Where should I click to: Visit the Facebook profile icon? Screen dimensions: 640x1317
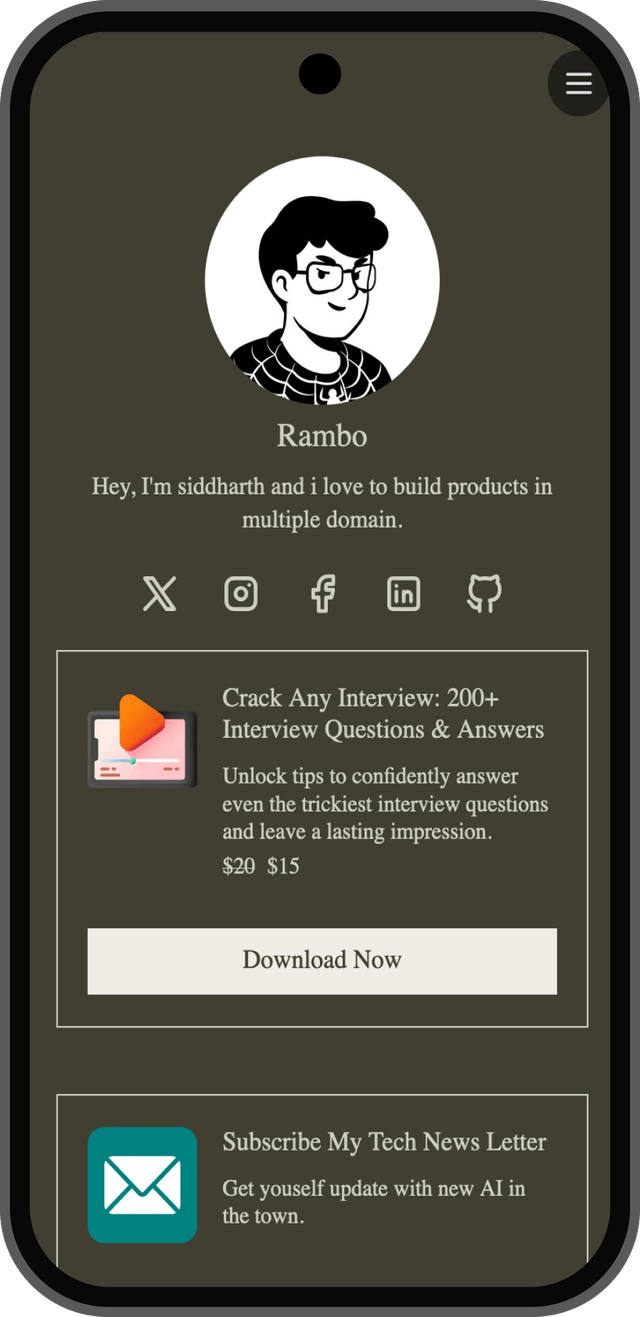click(x=322, y=593)
